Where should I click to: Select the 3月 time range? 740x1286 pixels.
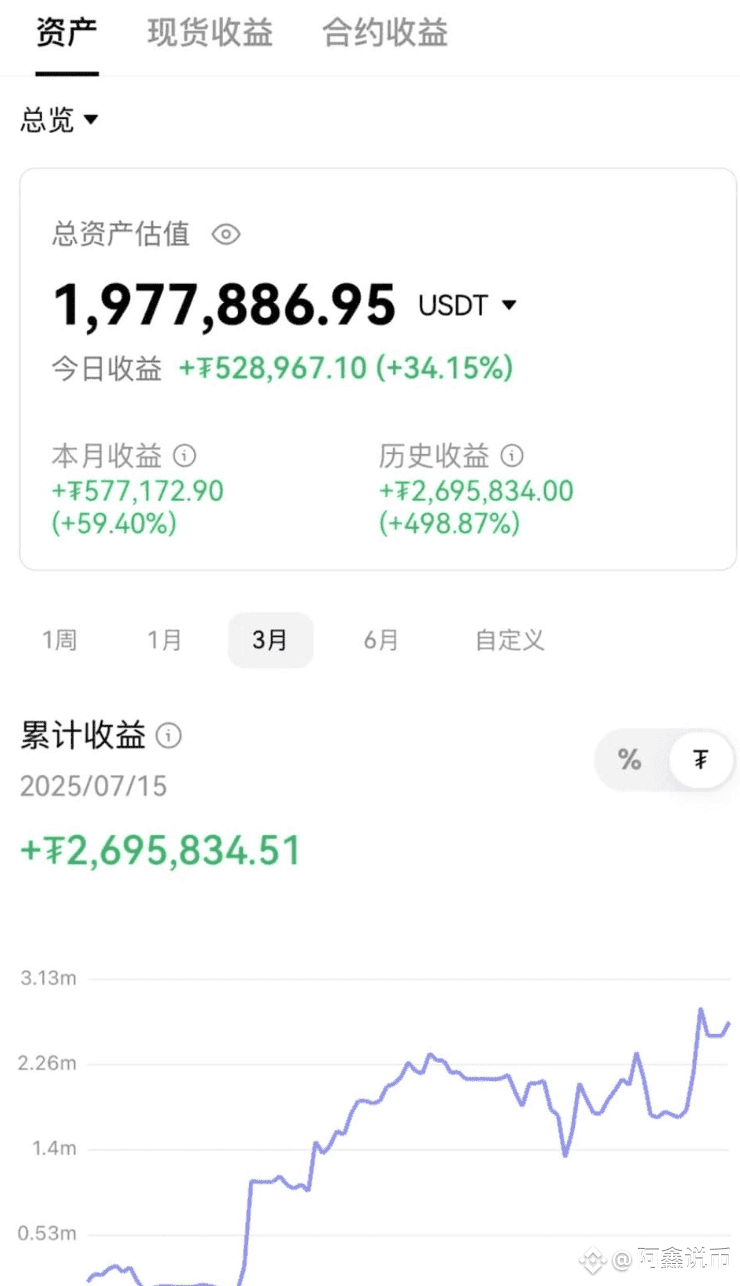pos(270,640)
